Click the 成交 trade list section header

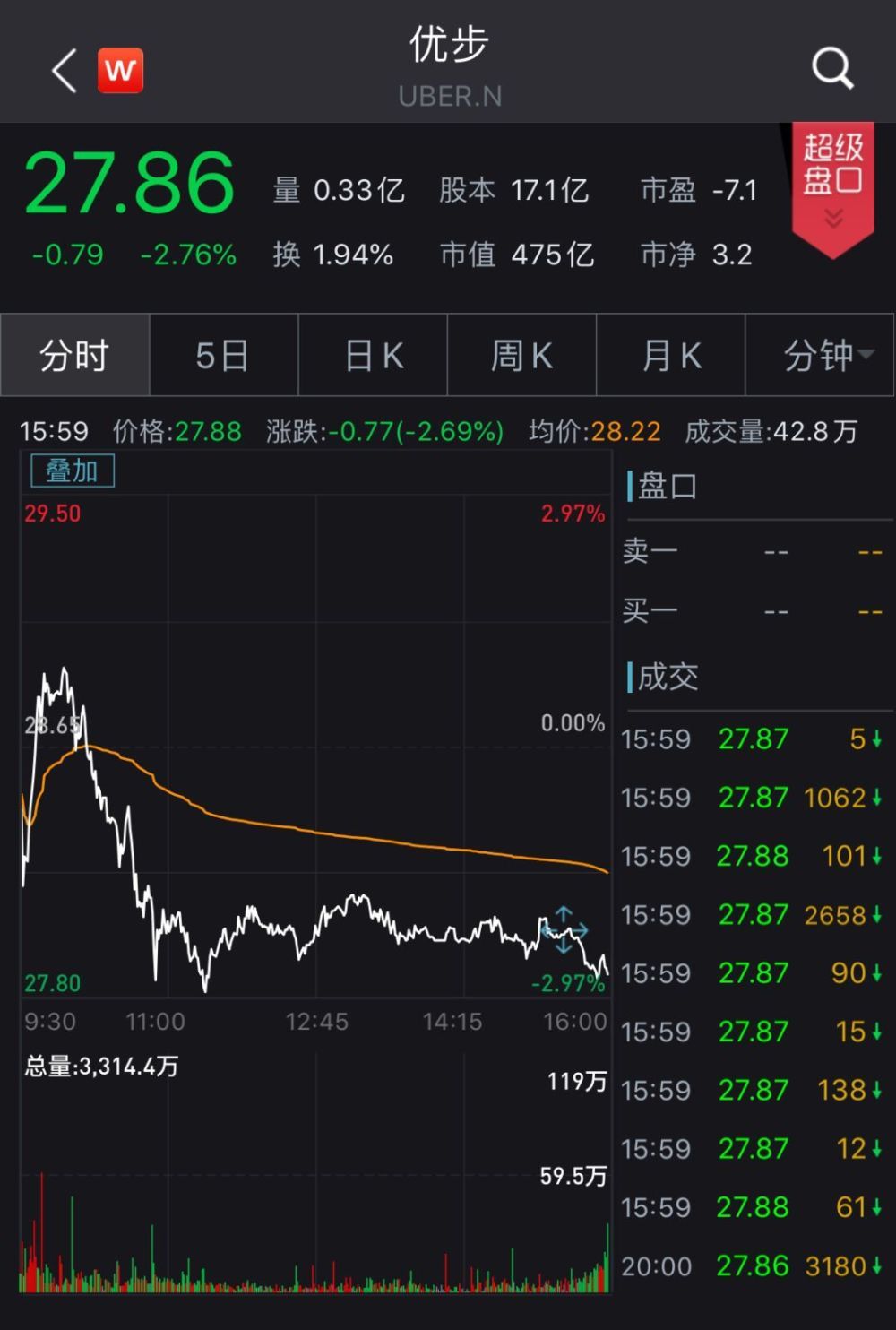(x=668, y=678)
